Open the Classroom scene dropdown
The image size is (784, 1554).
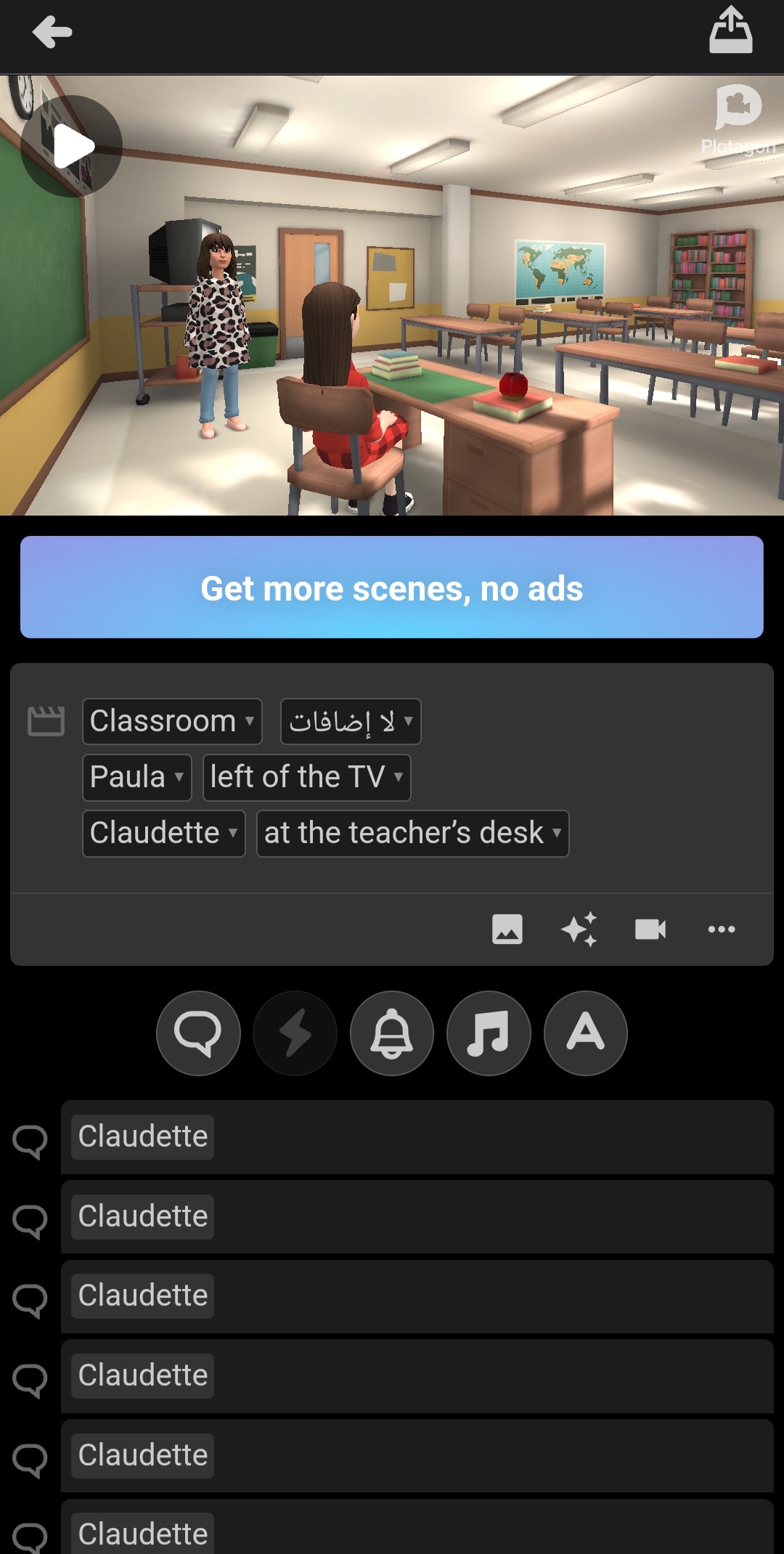(x=172, y=722)
